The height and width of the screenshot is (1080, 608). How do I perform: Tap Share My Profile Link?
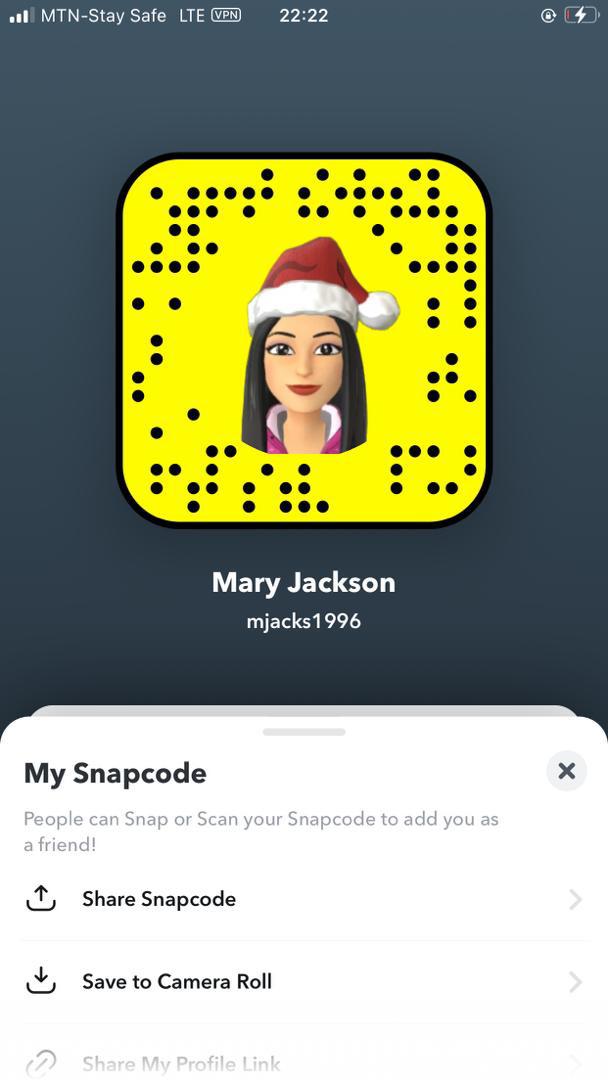[x=304, y=1063]
